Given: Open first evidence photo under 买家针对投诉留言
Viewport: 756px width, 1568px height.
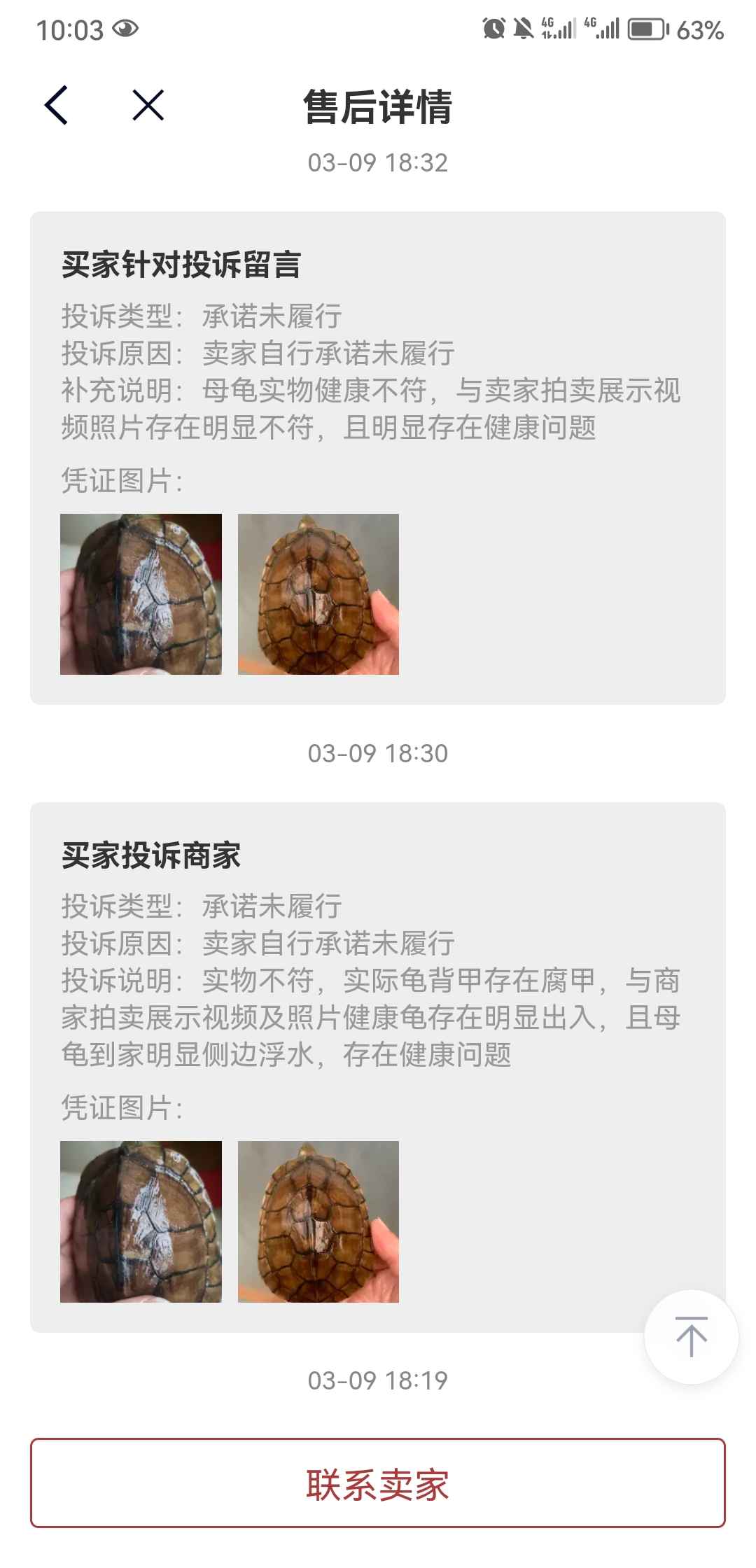Looking at the screenshot, I should 141,594.
